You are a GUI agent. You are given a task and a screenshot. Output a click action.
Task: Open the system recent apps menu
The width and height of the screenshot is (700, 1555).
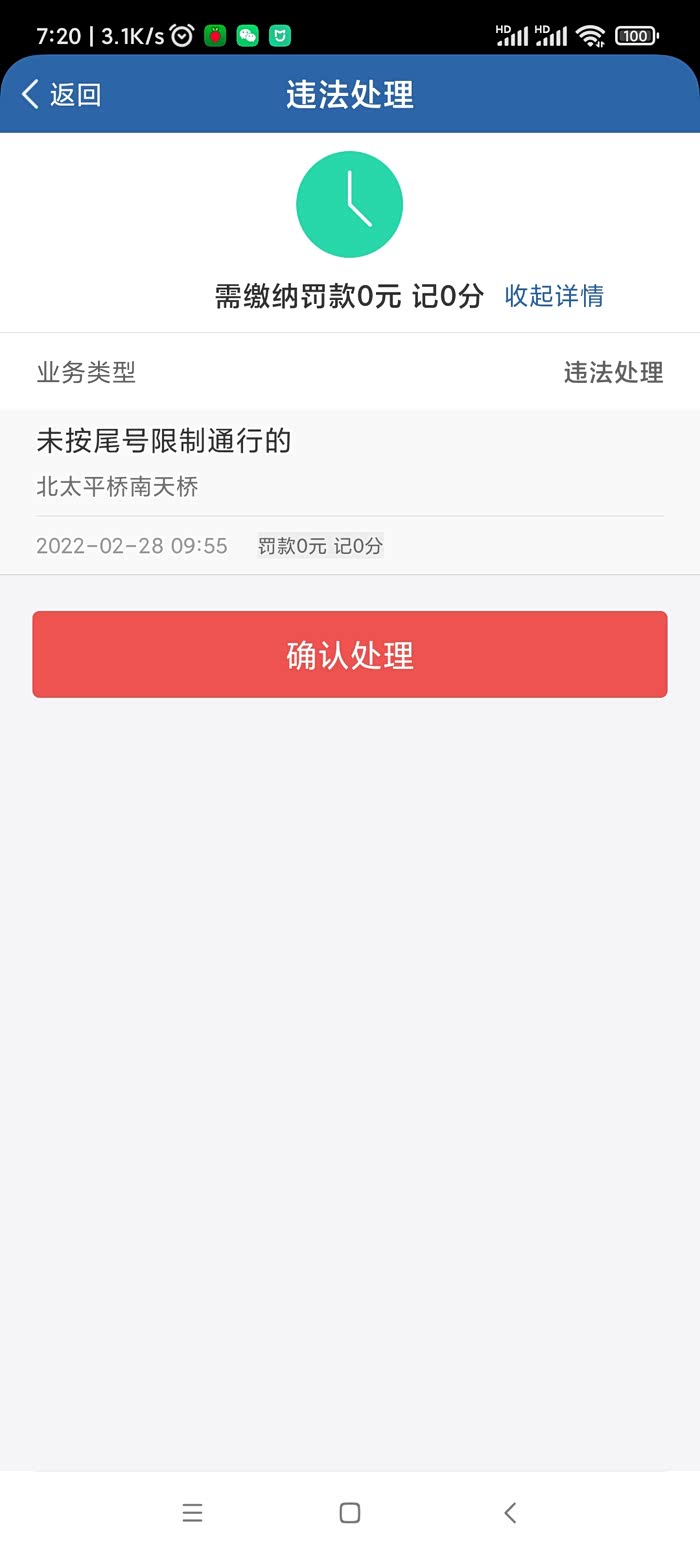coord(192,1513)
